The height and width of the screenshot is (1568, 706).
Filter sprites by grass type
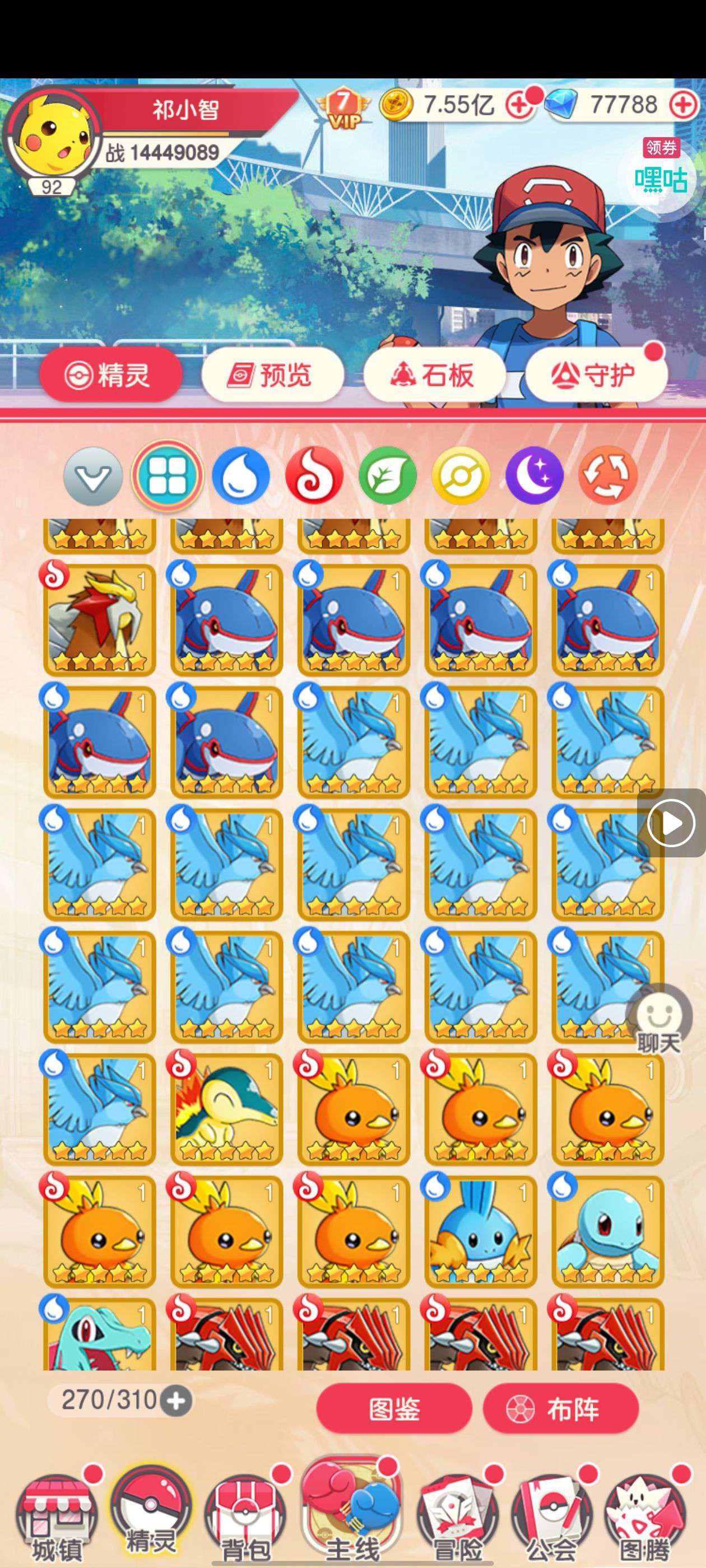[387, 476]
